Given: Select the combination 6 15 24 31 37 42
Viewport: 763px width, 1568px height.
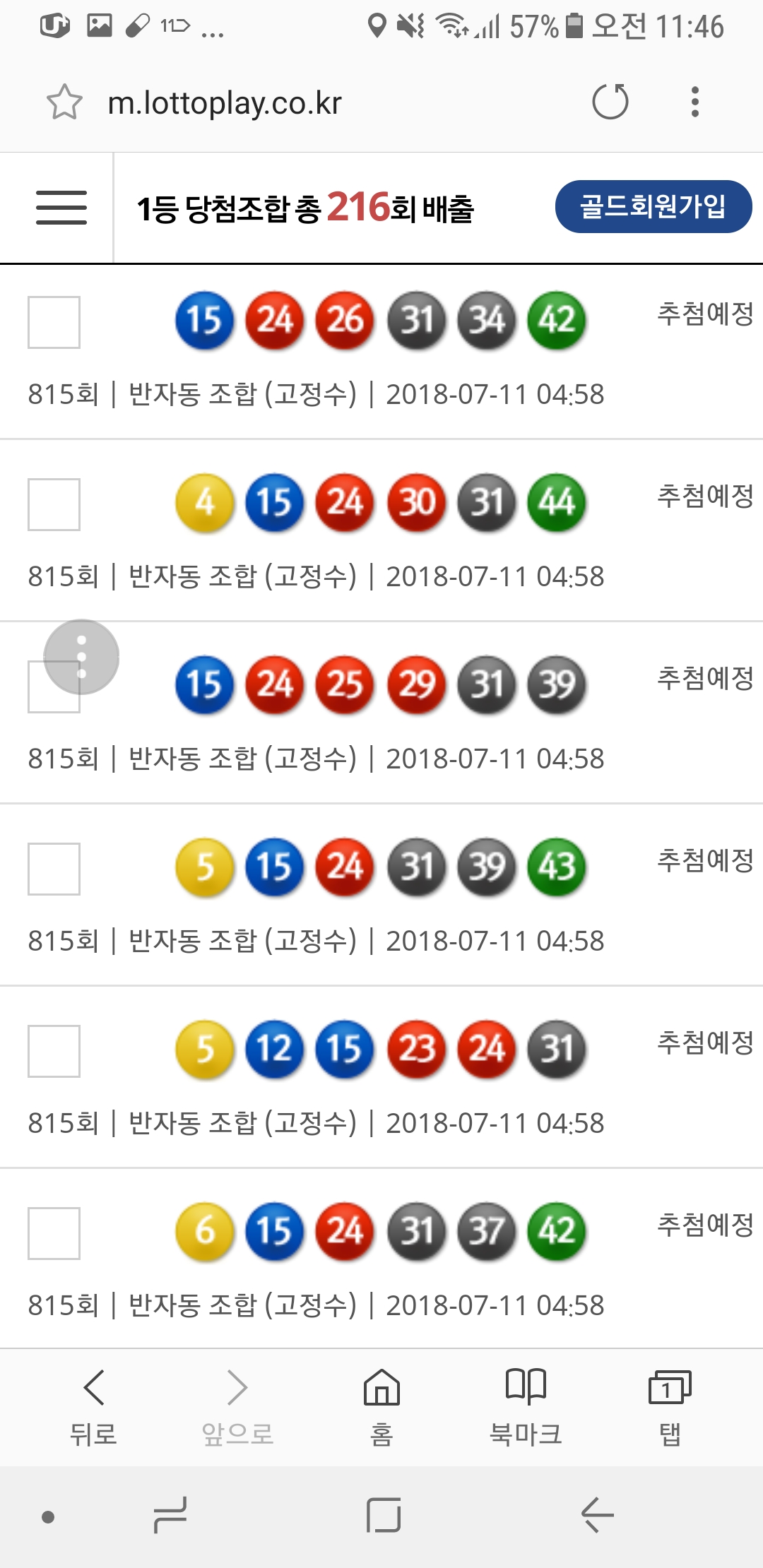Looking at the screenshot, I should coord(54,1233).
